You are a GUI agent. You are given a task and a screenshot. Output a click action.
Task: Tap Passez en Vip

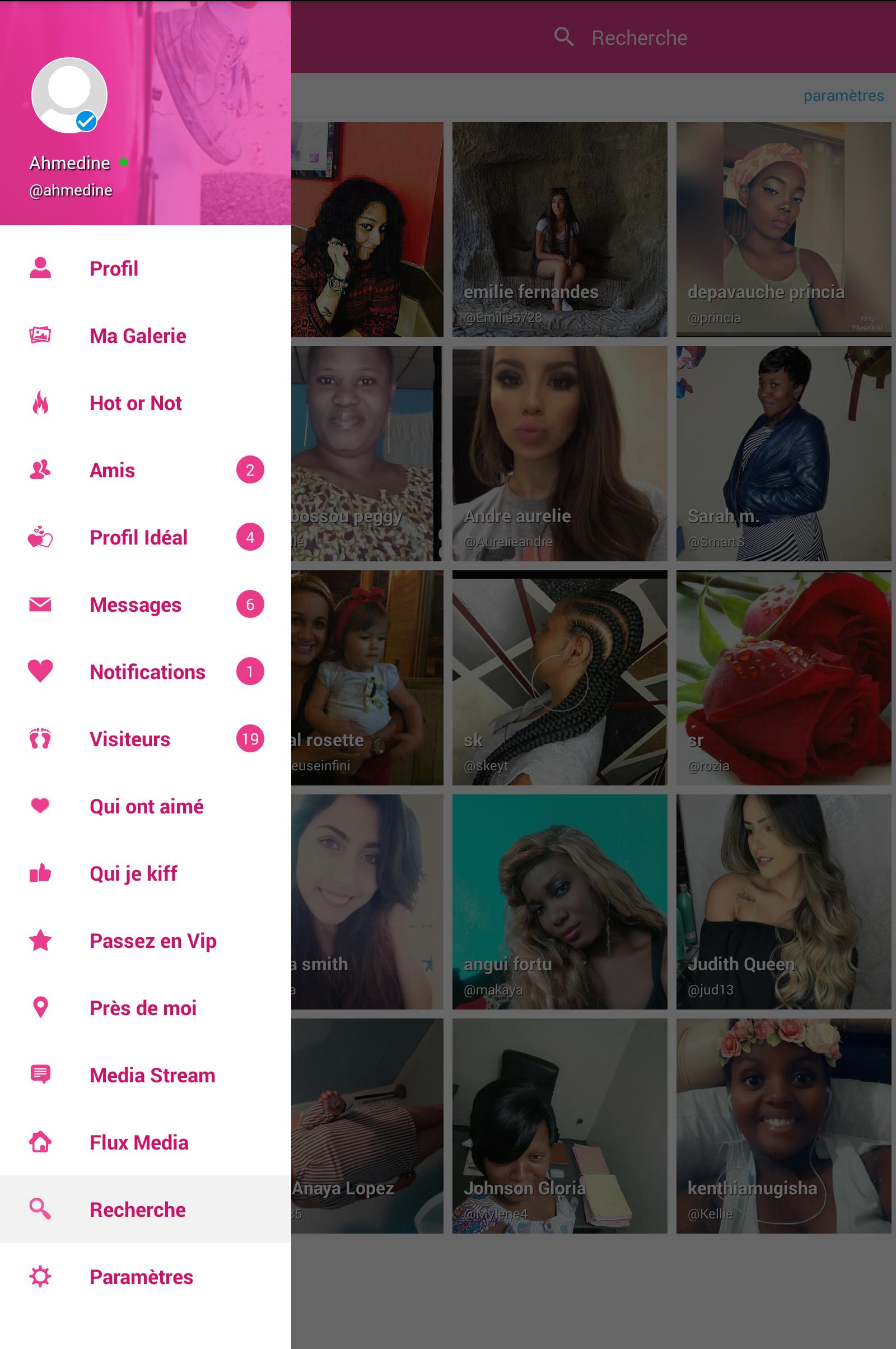coord(152,941)
